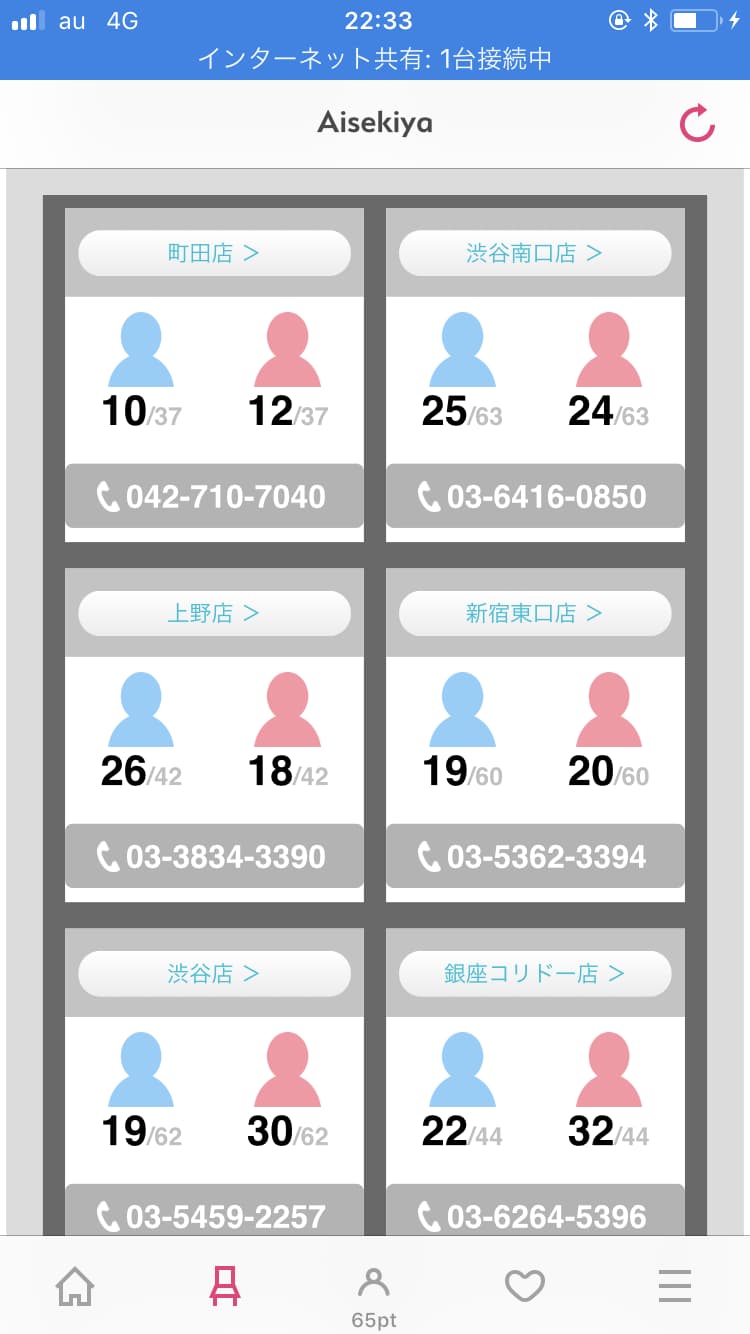
Task: Select the chair seats tab
Action: pyautogui.click(x=225, y=1286)
